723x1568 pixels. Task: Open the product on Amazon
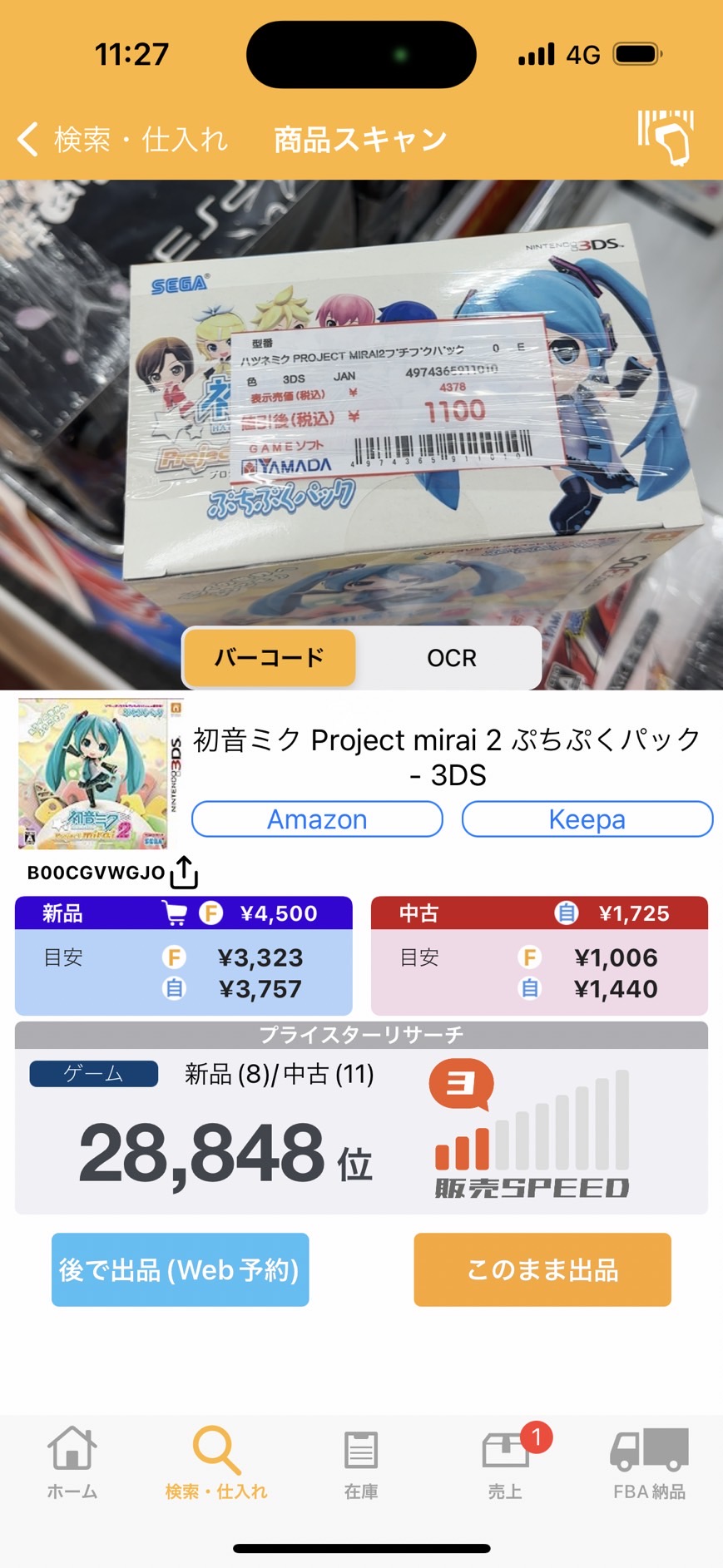pyautogui.click(x=317, y=819)
